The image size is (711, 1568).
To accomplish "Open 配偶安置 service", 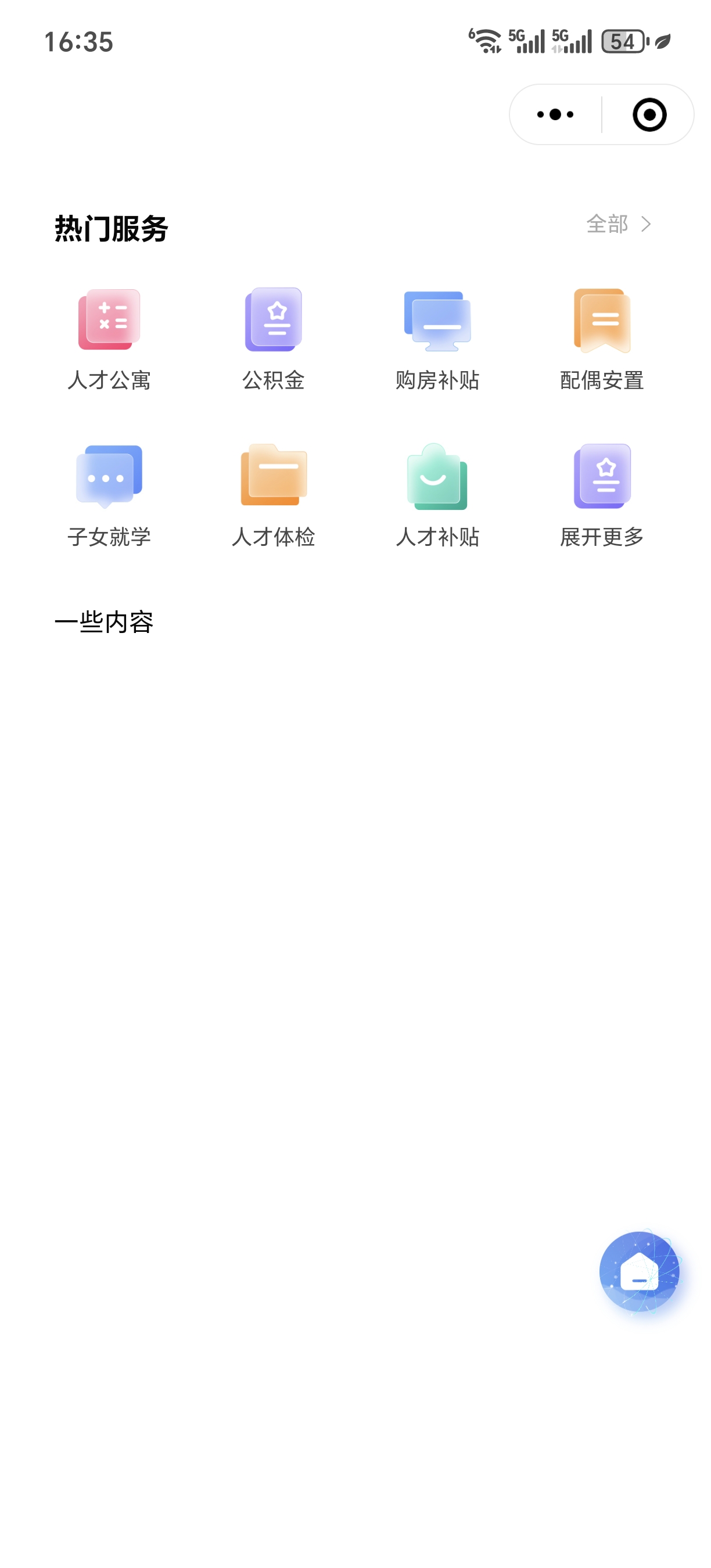I will [601, 339].
